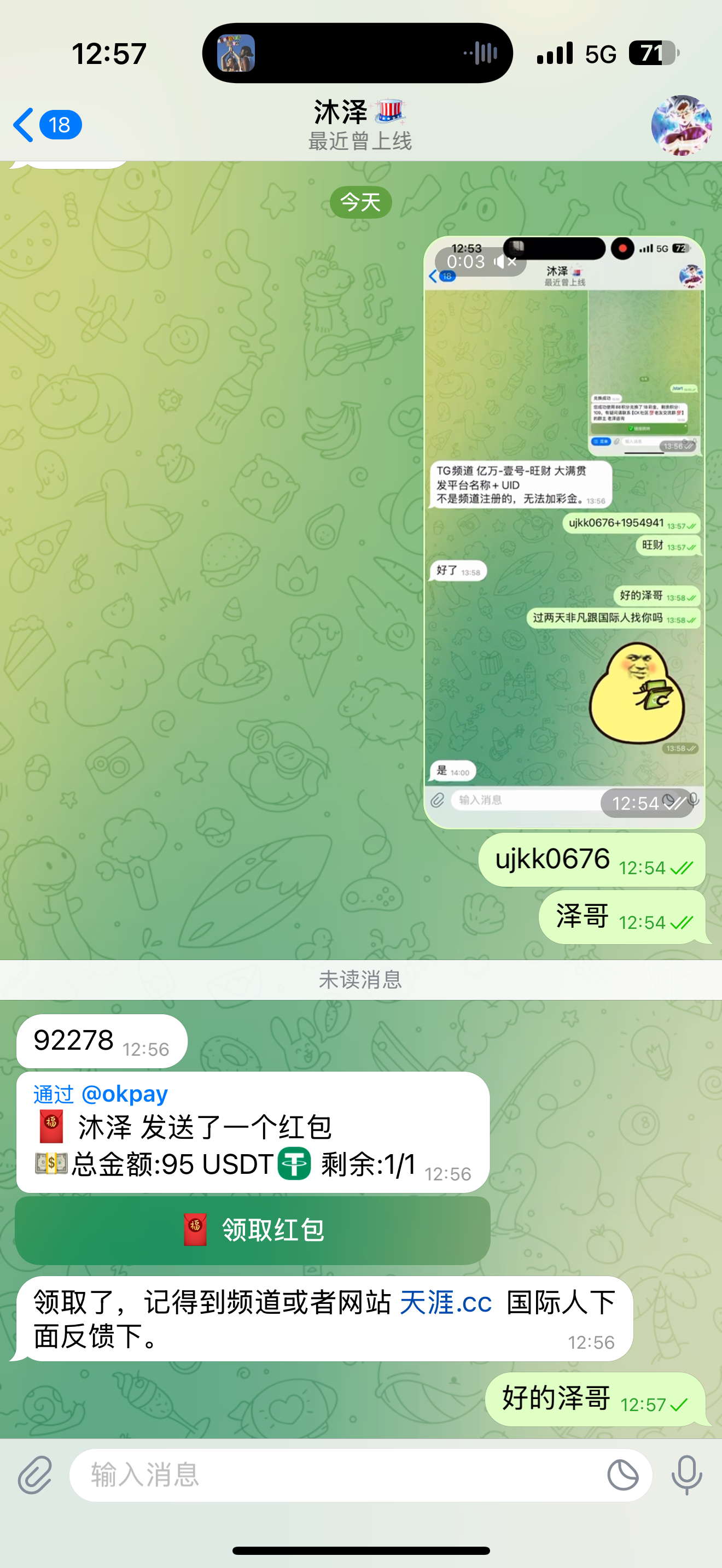Attach a file with the paperclip
This screenshot has width=722, height=1568.
pyautogui.click(x=34, y=1475)
